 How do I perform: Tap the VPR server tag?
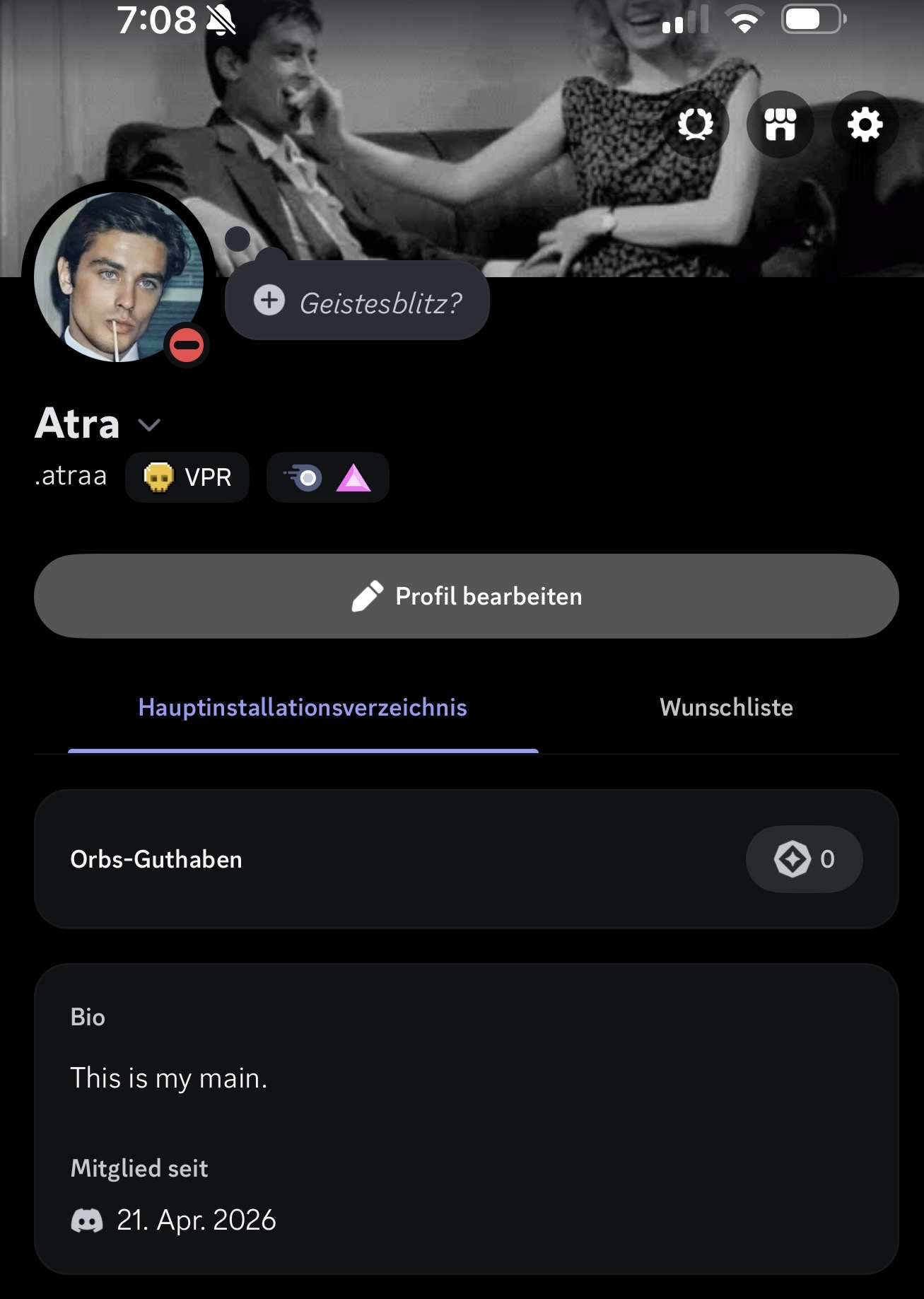(187, 477)
